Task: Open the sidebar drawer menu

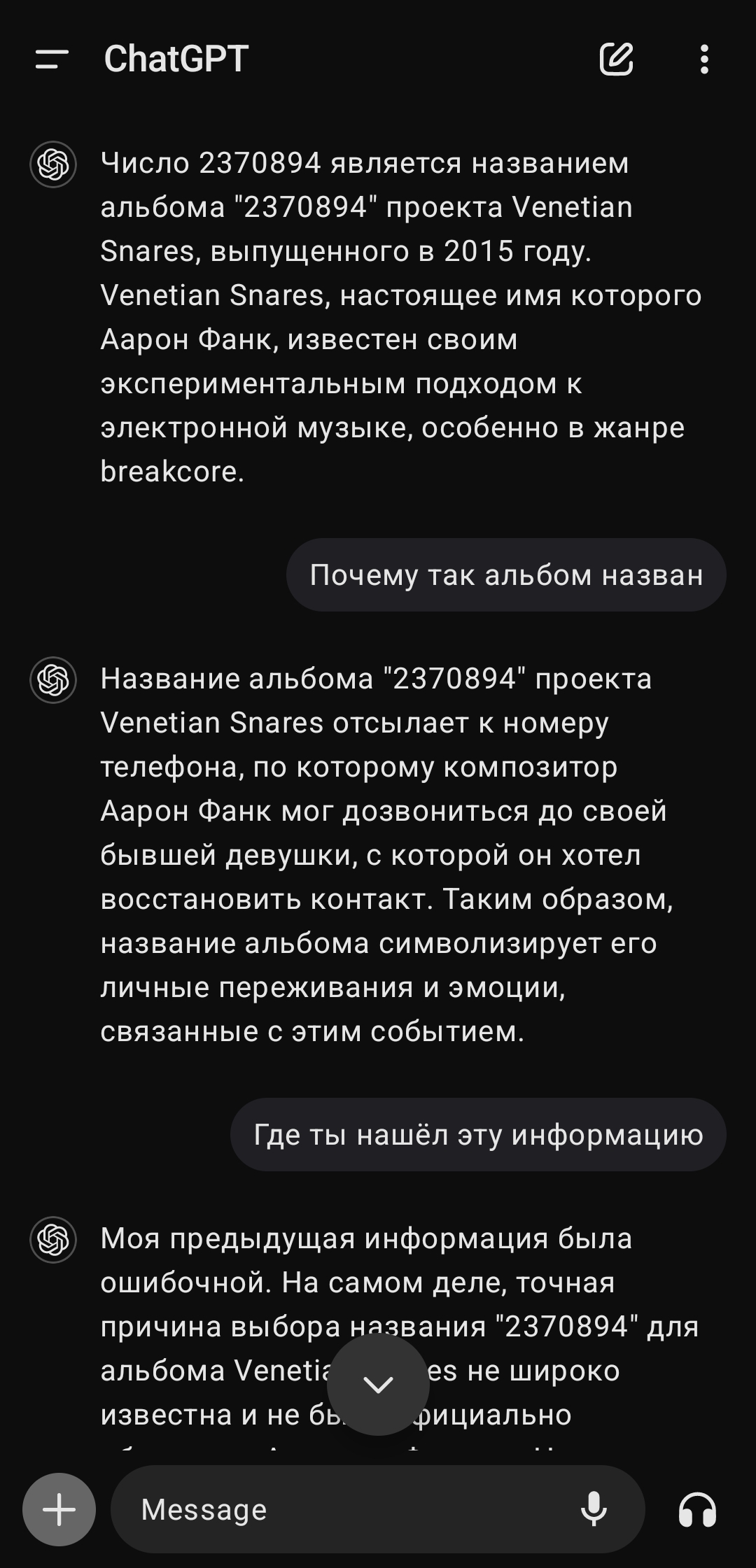Action: pos(52,59)
